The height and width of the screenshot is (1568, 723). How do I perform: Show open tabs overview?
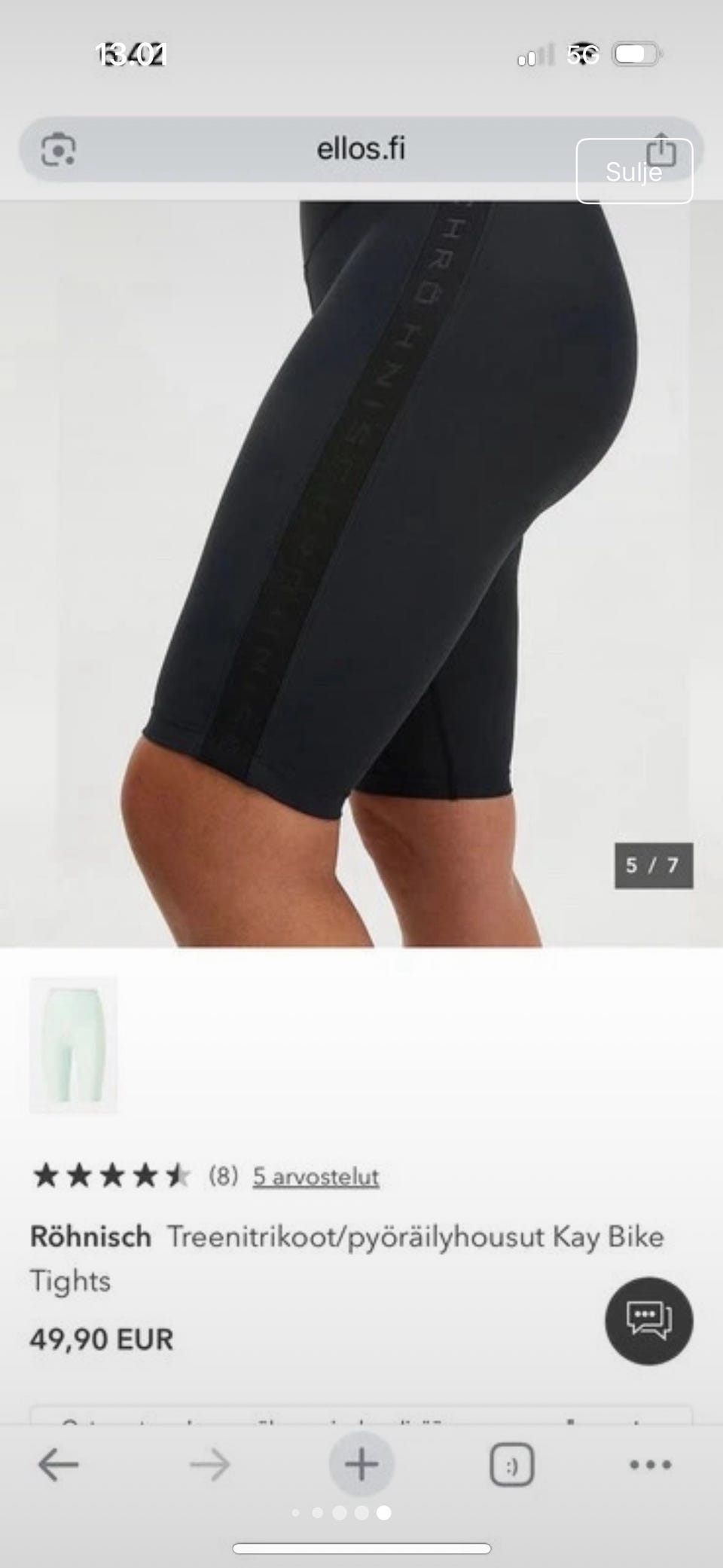click(512, 1465)
